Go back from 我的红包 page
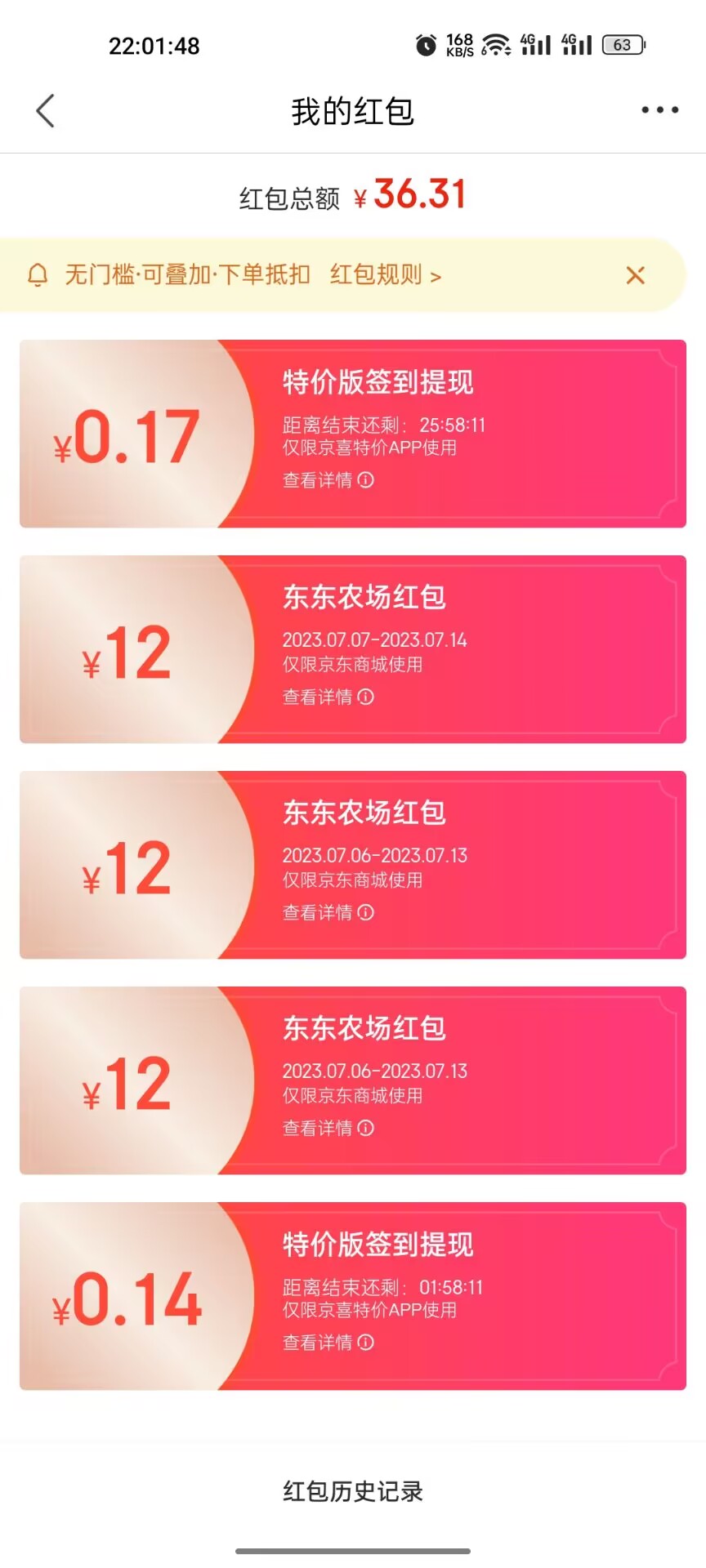The height and width of the screenshot is (1568, 706). point(46,111)
